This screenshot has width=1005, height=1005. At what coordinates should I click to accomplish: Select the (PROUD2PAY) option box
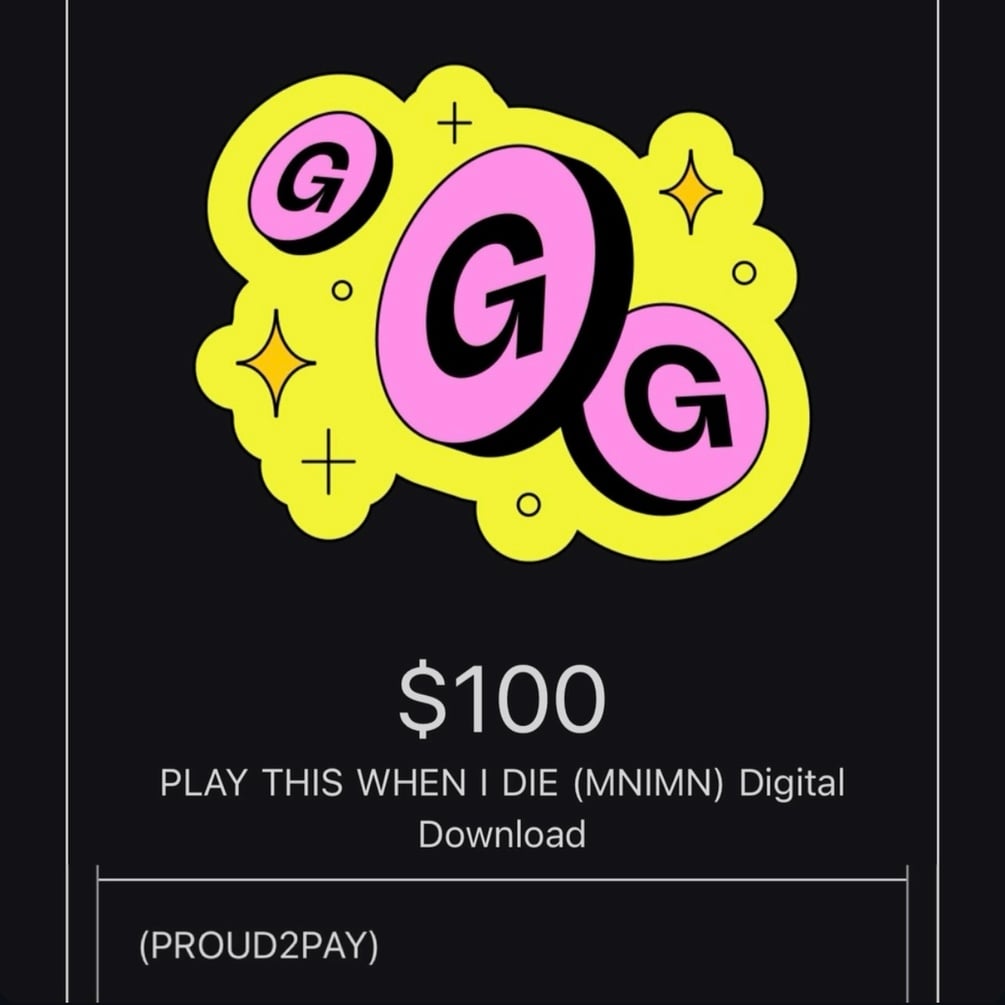click(x=502, y=945)
